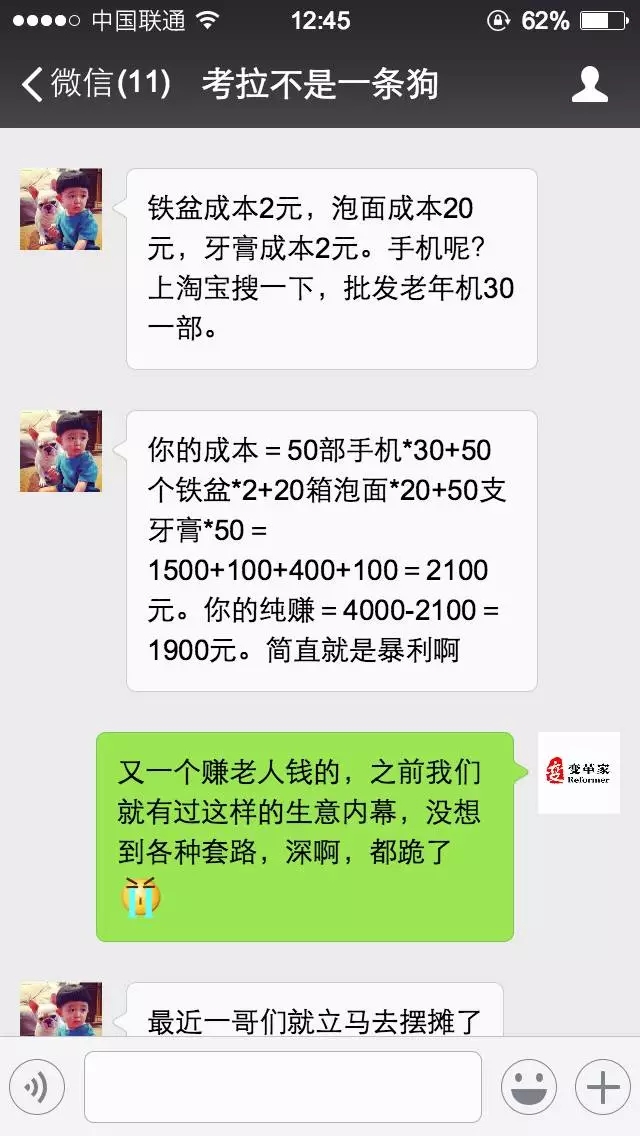Tap the sender avatar beside 你的成本 message
Screen dimensions: 640x1136
61,451
